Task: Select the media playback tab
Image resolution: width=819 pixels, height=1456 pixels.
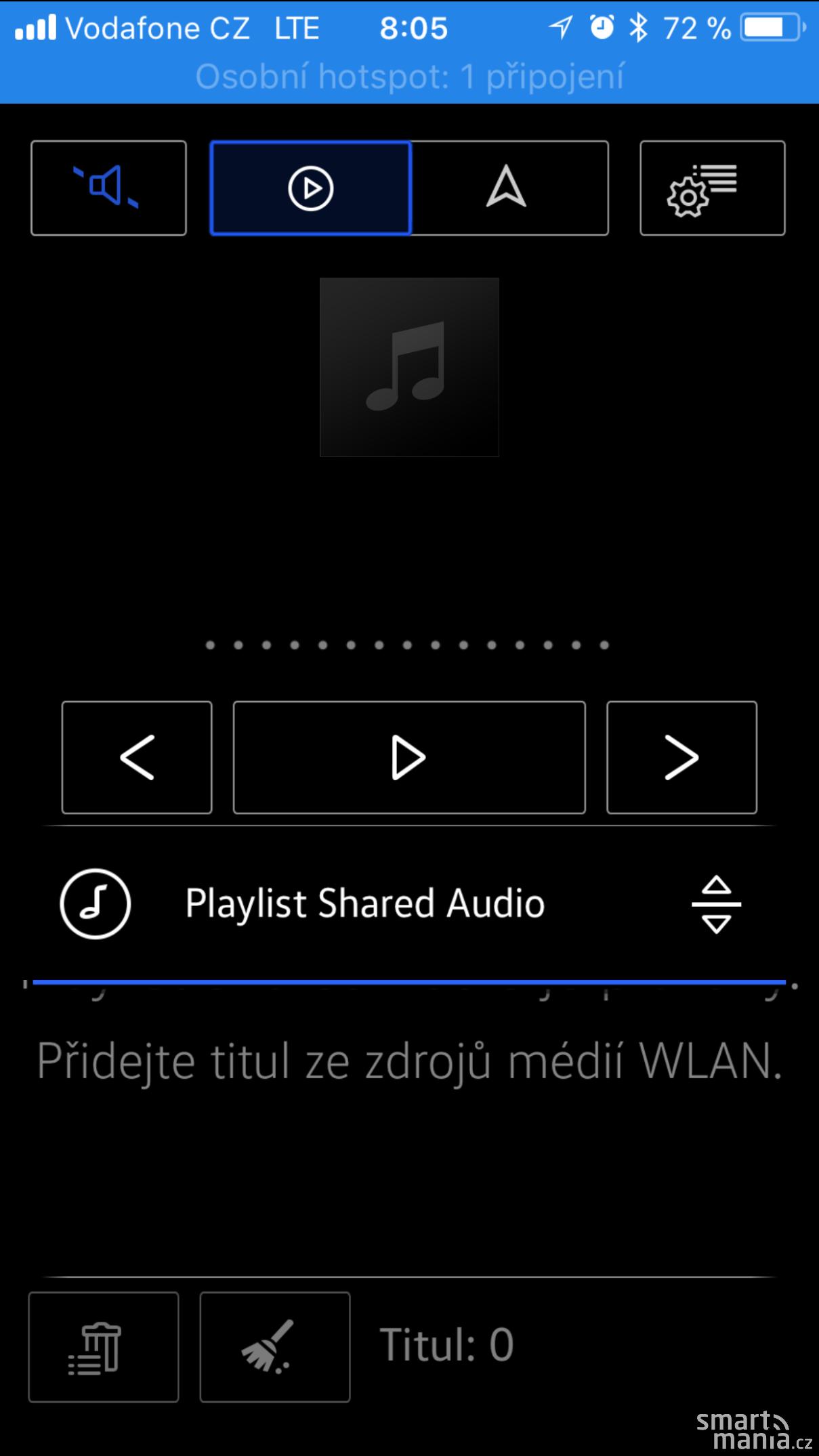Action: click(311, 188)
